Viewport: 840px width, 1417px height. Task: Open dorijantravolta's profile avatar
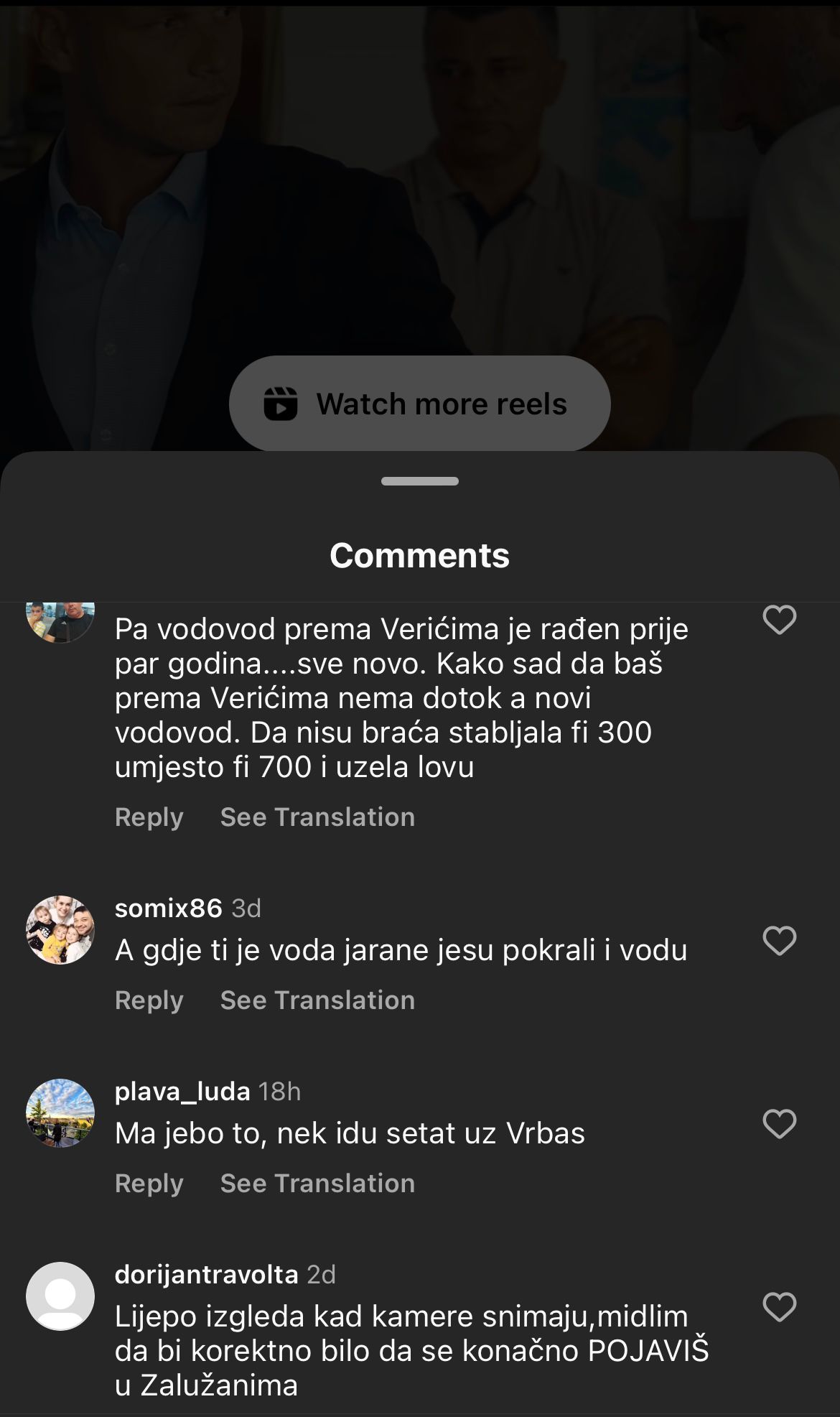coord(60,1296)
